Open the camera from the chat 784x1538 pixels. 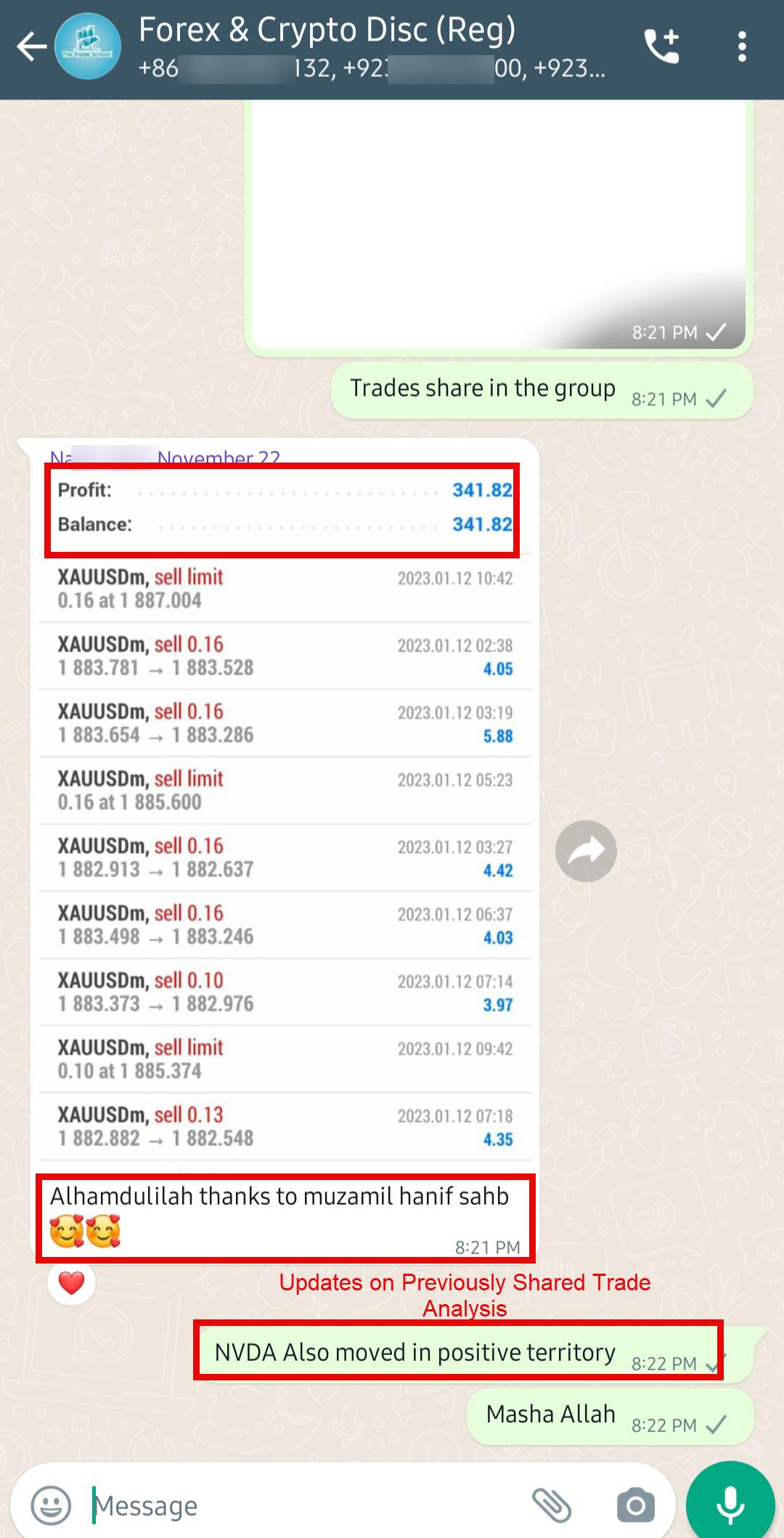pyautogui.click(x=635, y=1505)
